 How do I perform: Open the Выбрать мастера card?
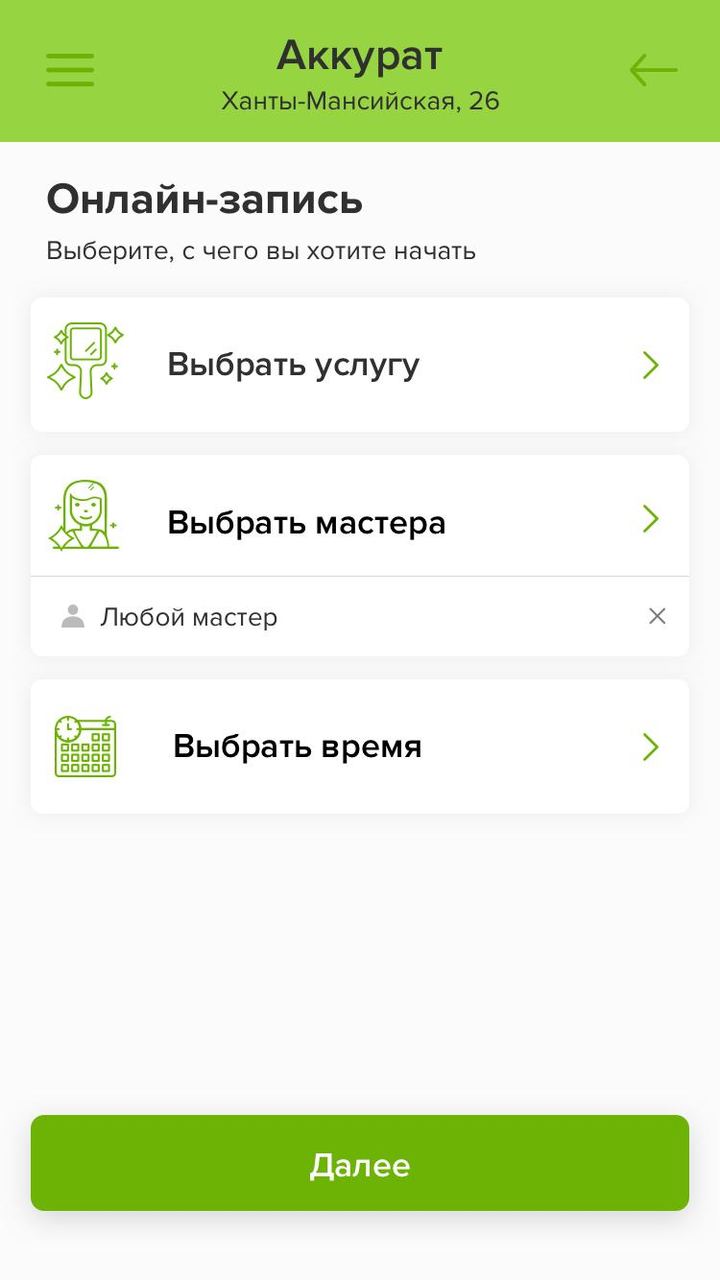click(360, 518)
